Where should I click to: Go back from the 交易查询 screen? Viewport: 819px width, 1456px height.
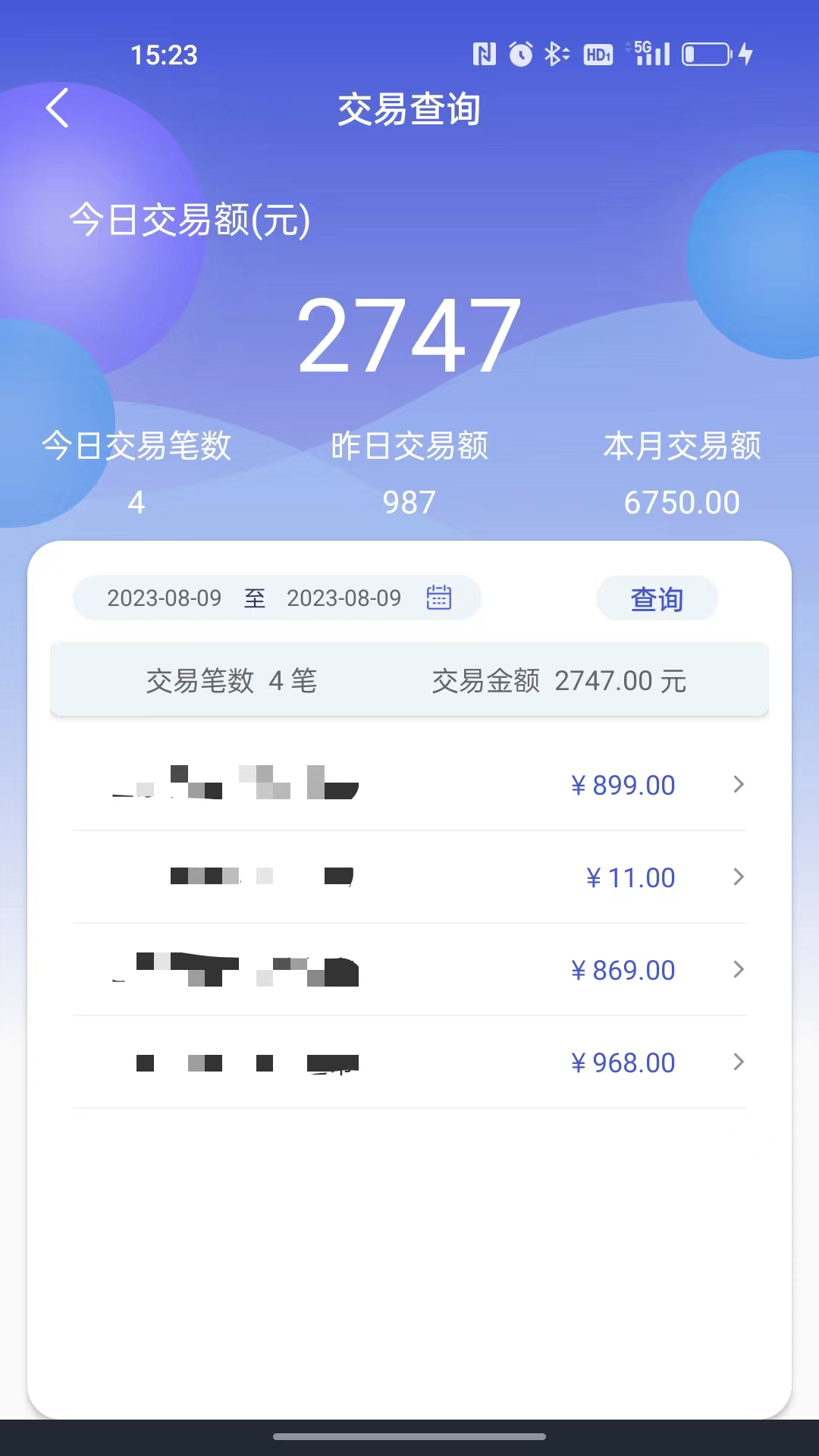[58, 108]
